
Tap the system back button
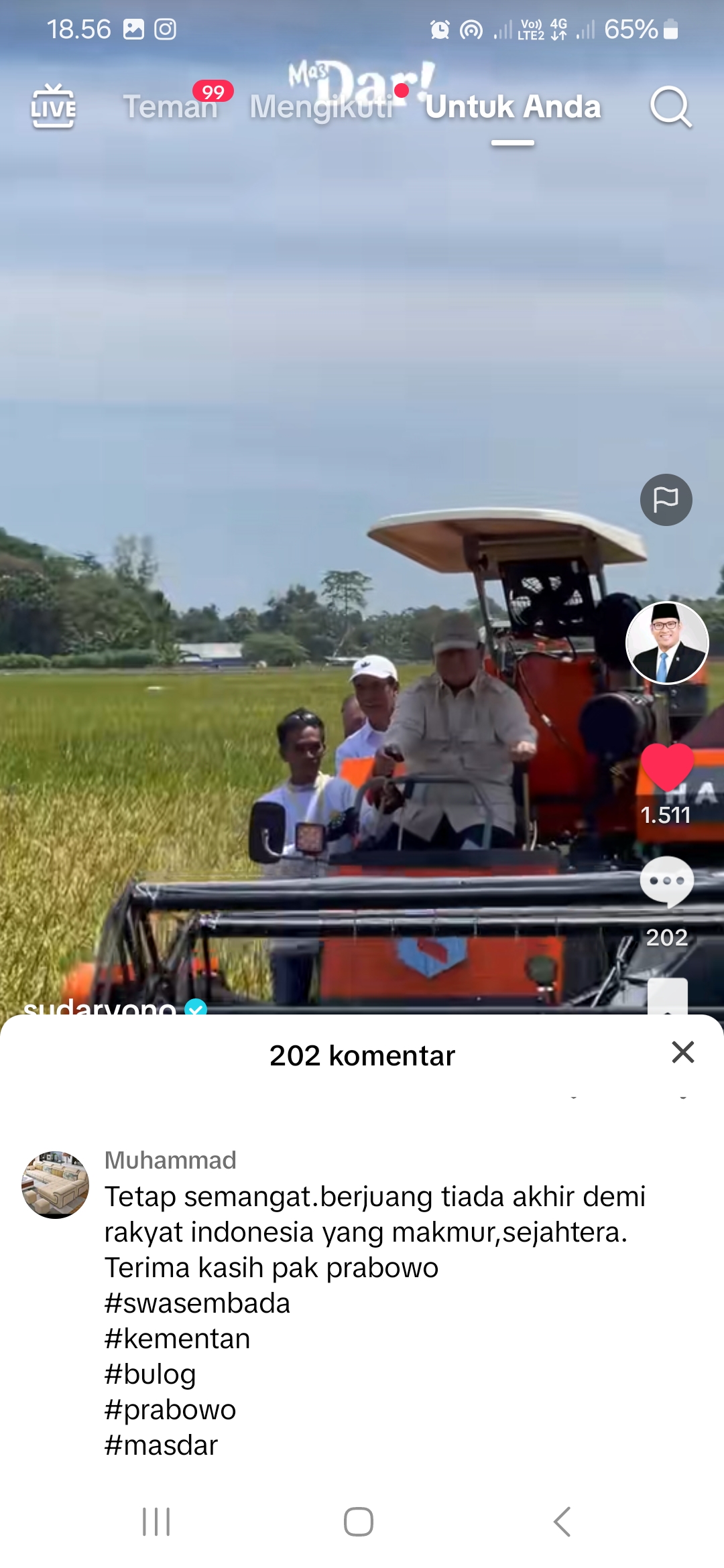click(562, 1522)
